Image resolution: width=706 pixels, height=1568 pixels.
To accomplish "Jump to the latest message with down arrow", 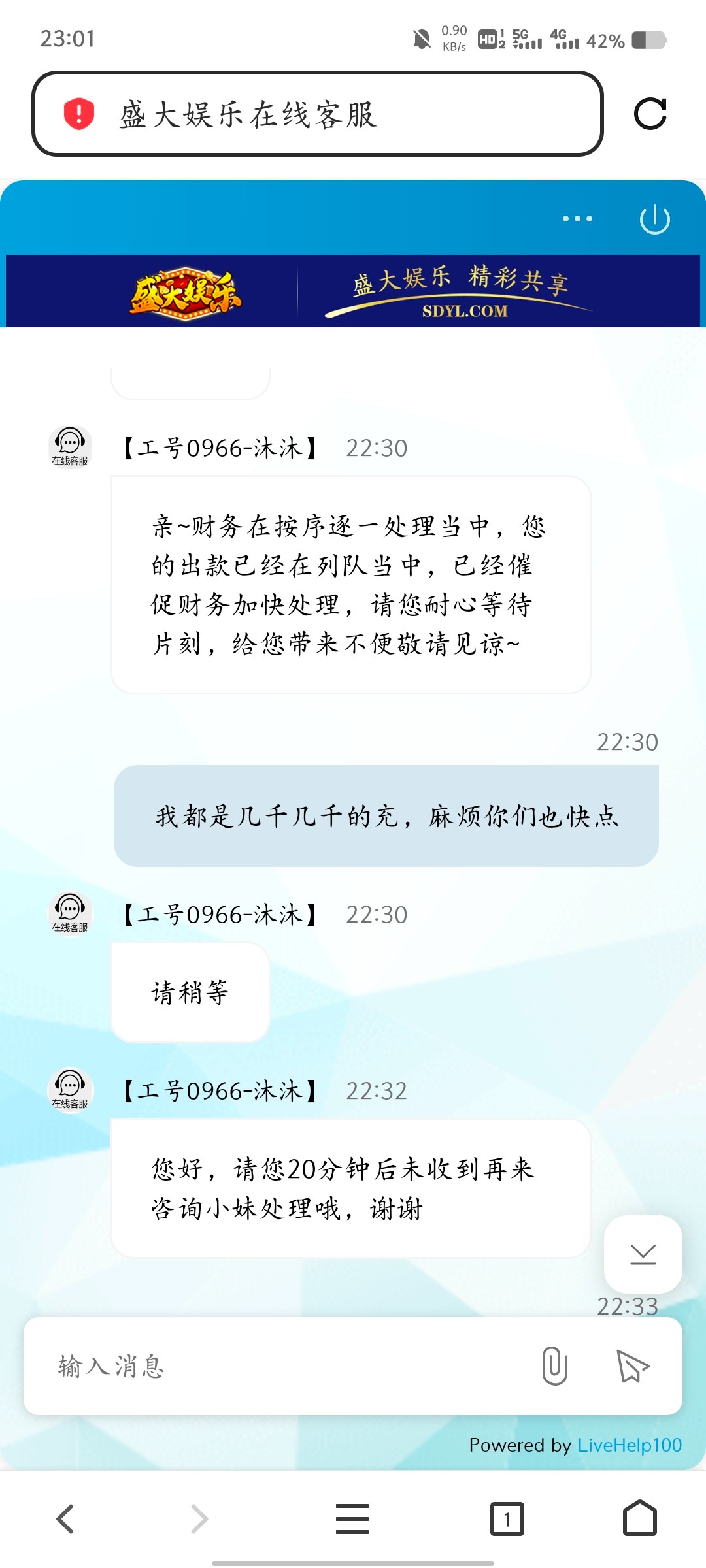I will (x=643, y=1254).
